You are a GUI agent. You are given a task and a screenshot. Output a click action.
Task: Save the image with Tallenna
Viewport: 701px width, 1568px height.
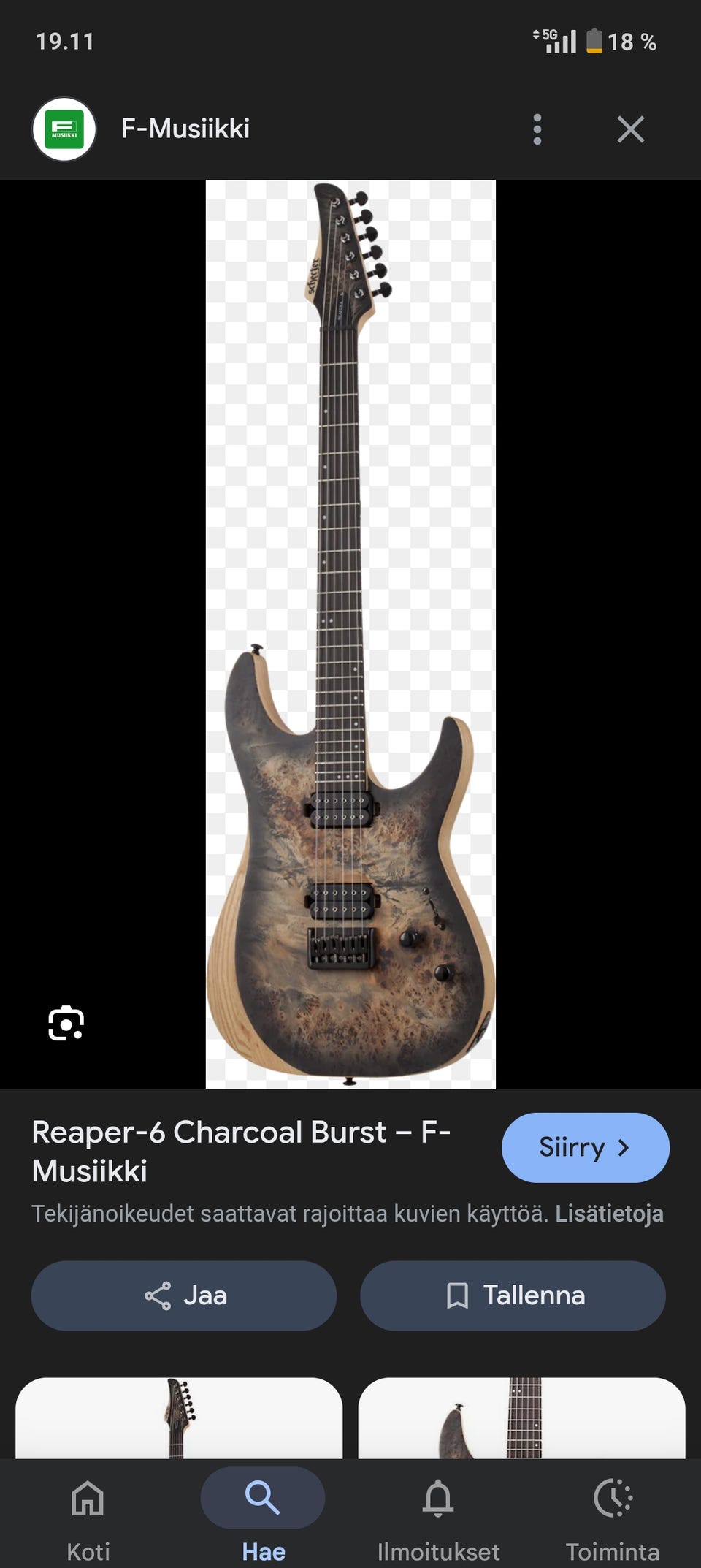[513, 1295]
